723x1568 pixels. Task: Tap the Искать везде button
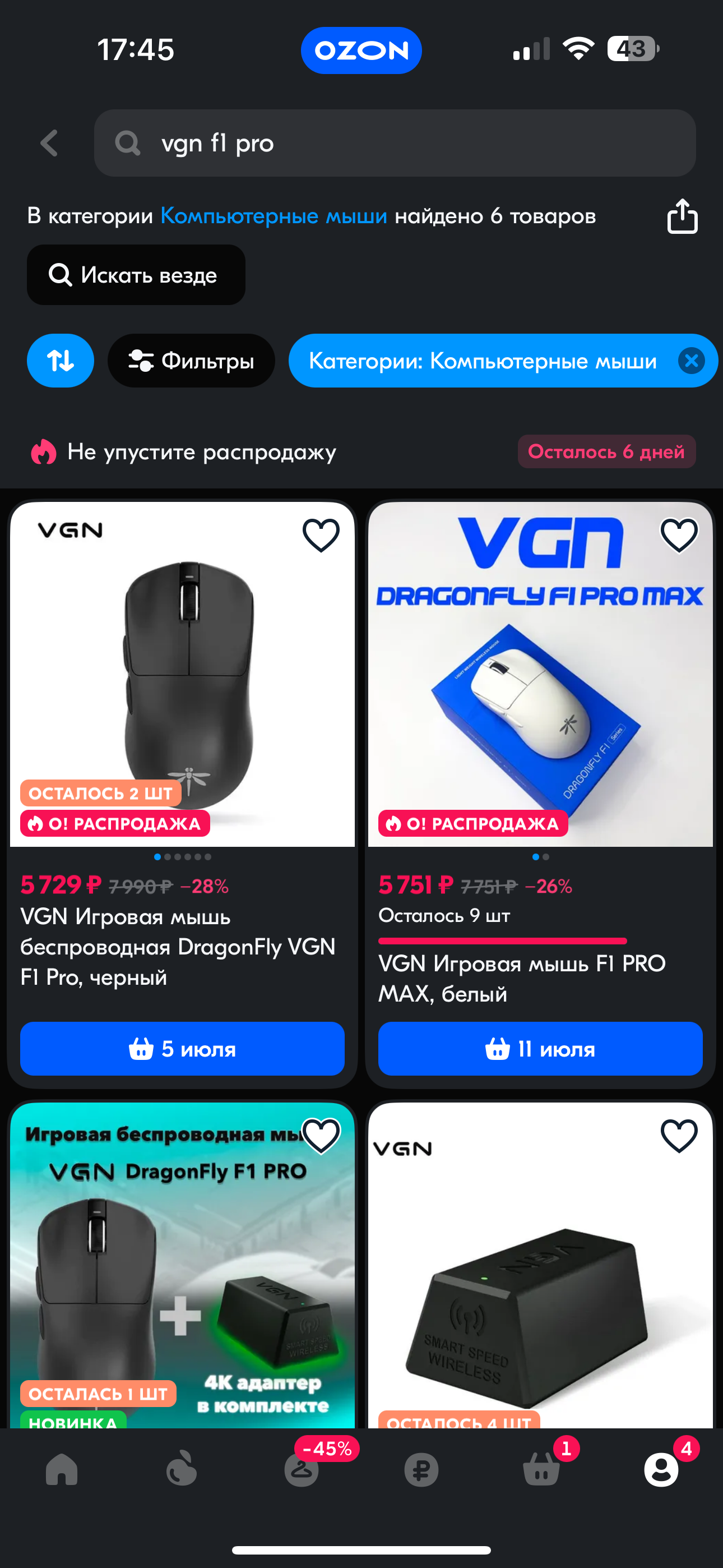(136, 275)
